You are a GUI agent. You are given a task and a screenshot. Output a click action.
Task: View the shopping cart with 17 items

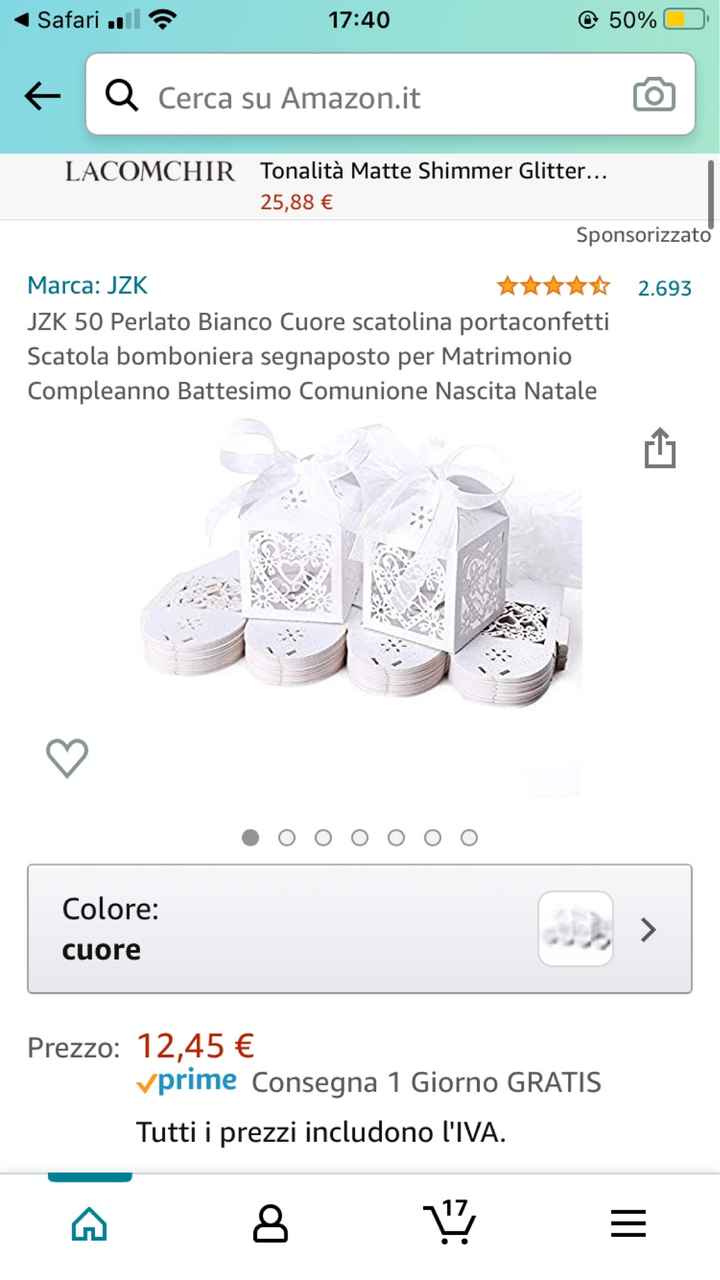pos(452,1222)
